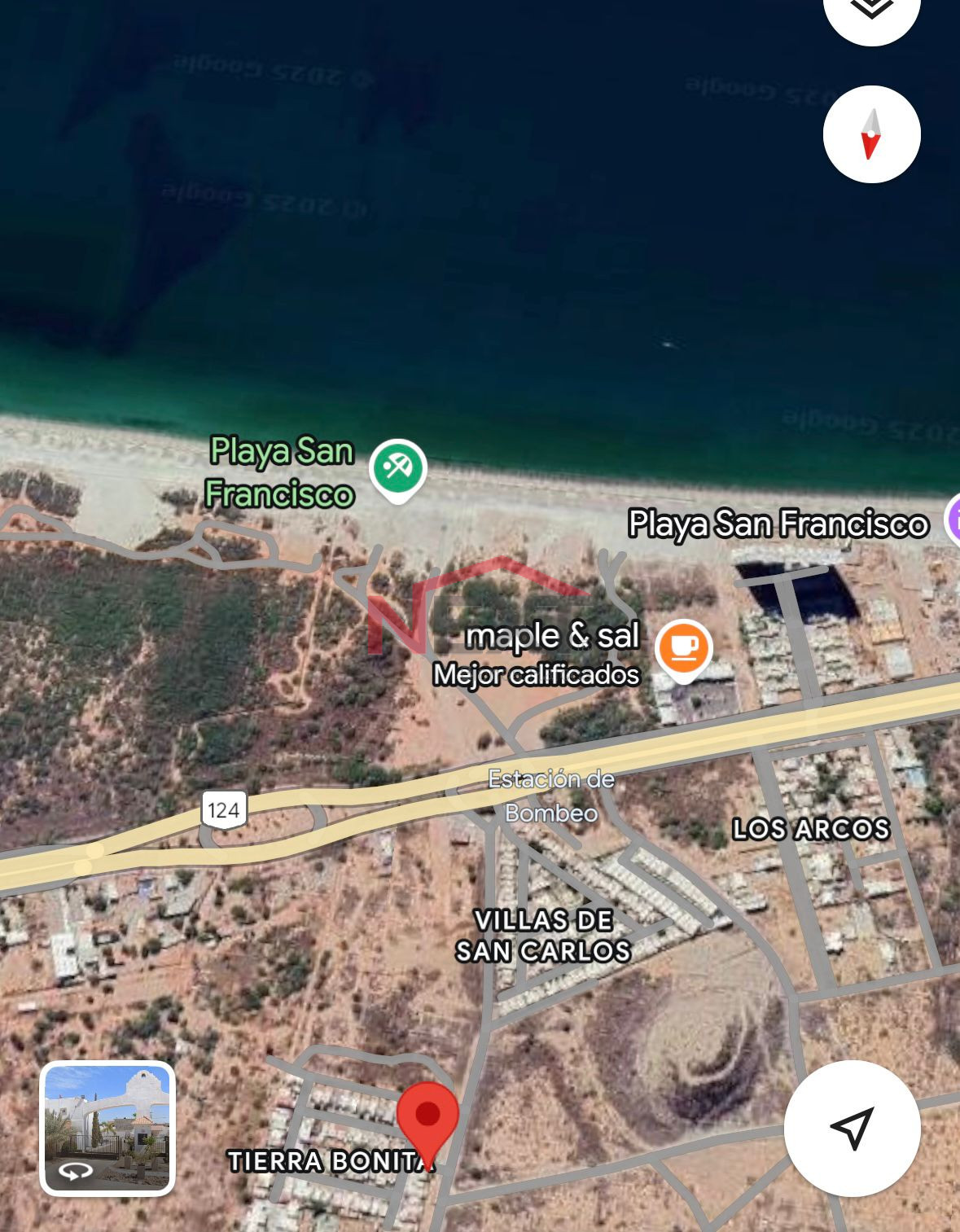
Task: Tap the compass to reset north
Action: [x=871, y=134]
